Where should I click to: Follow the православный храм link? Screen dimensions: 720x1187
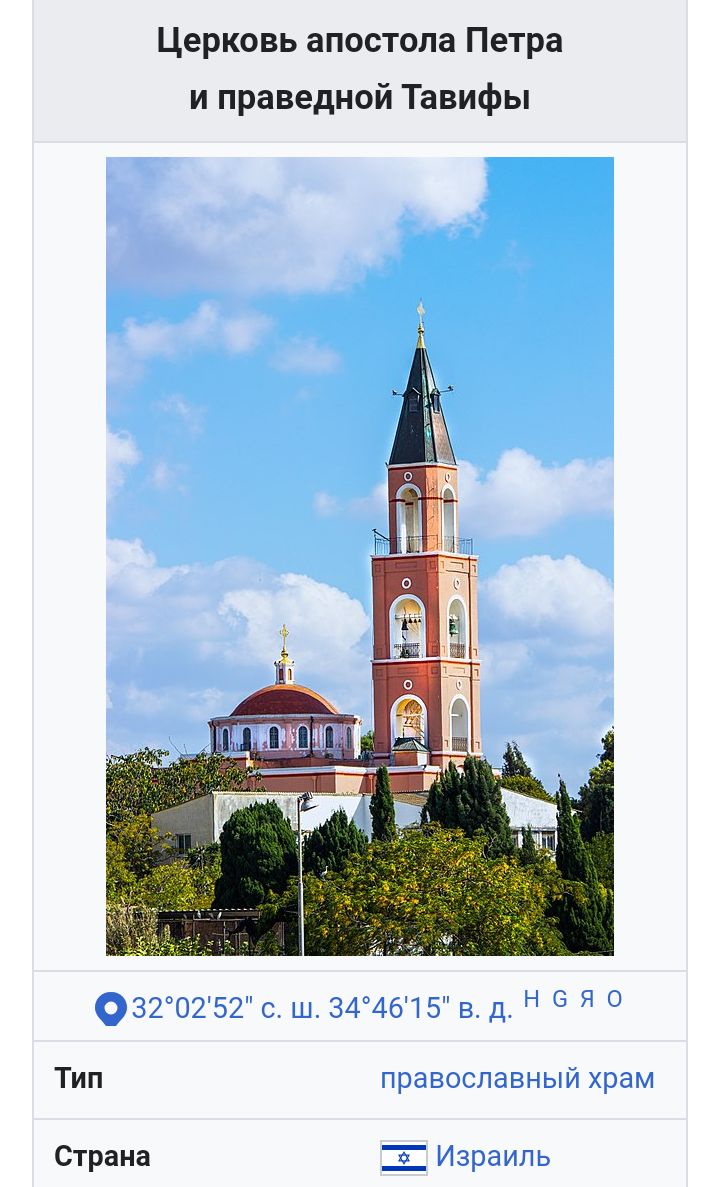(x=517, y=1079)
